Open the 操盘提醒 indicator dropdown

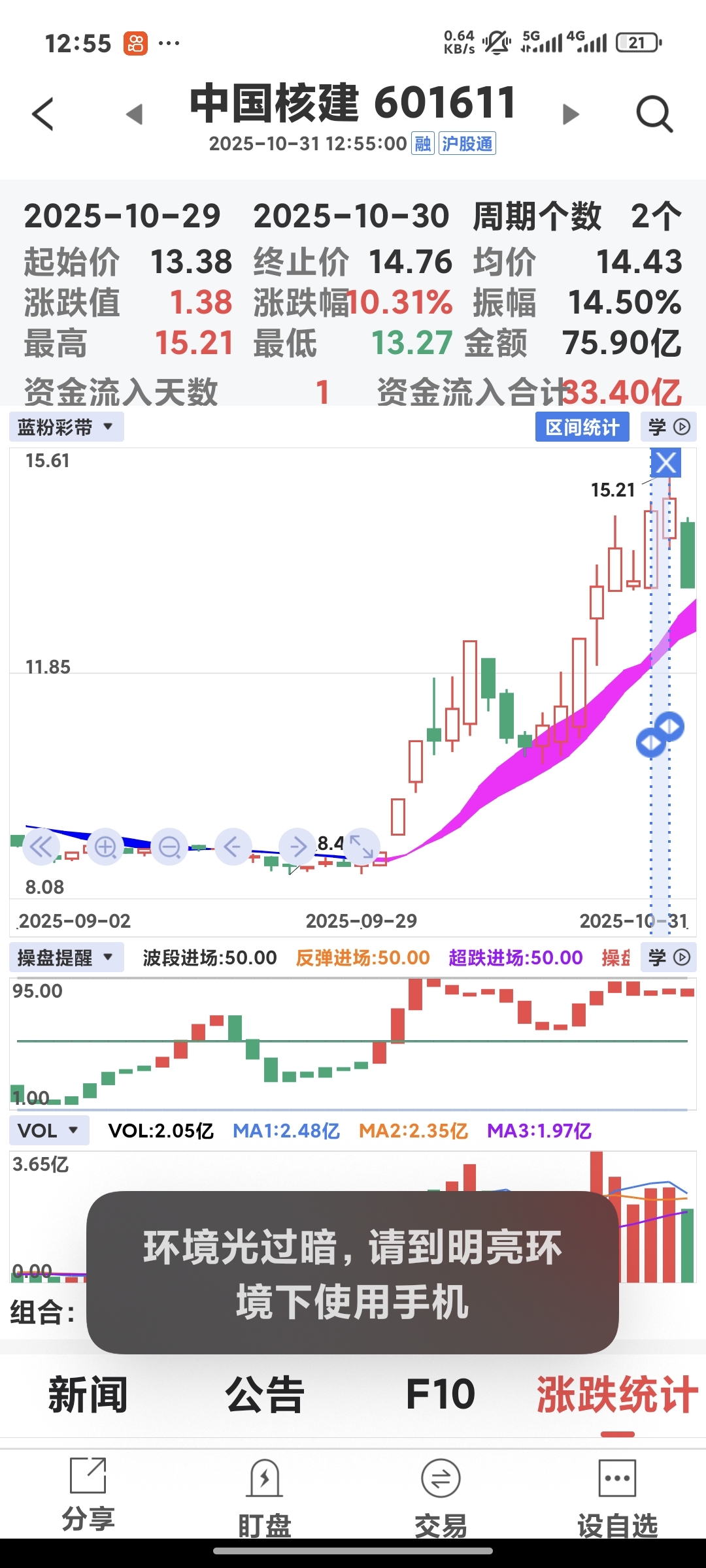pyautogui.click(x=66, y=958)
